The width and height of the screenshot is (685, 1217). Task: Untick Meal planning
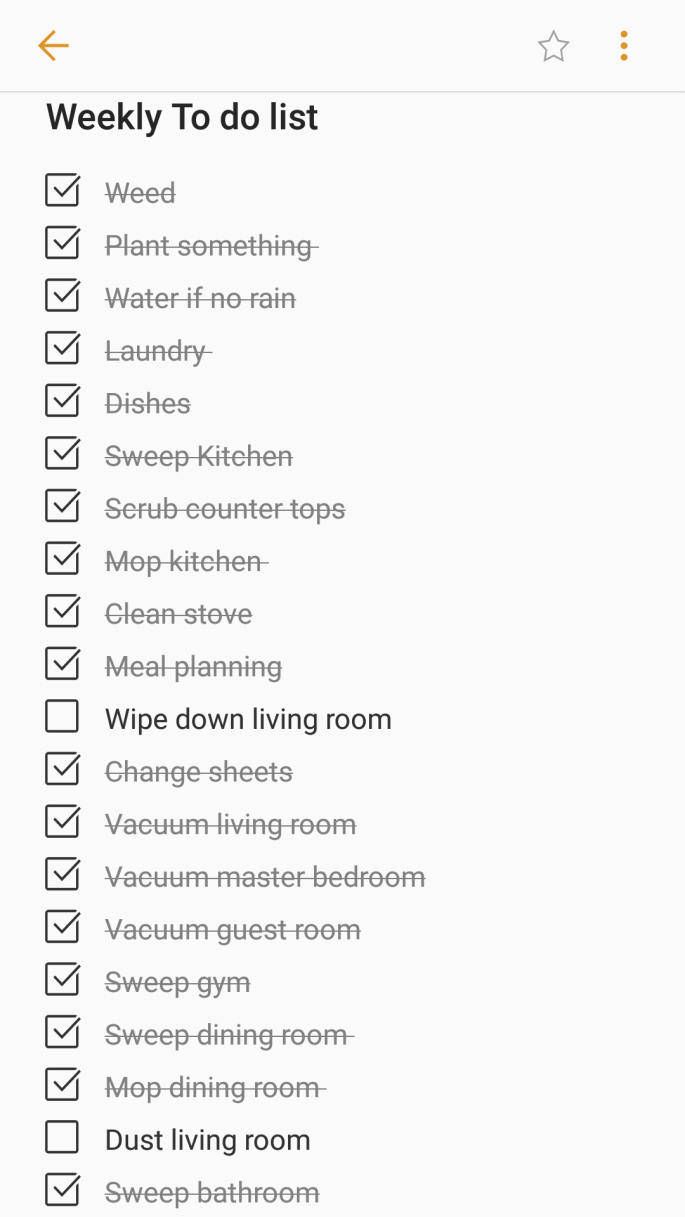click(x=62, y=664)
